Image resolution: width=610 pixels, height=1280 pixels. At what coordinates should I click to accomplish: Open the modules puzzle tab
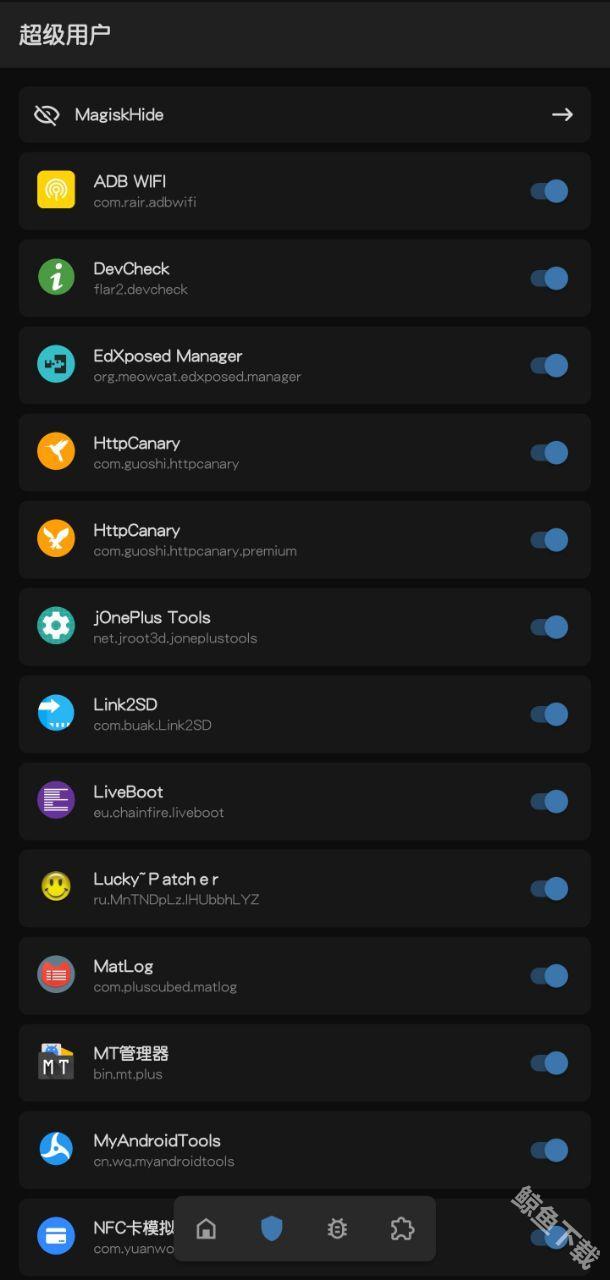click(x=402, y=1229)
